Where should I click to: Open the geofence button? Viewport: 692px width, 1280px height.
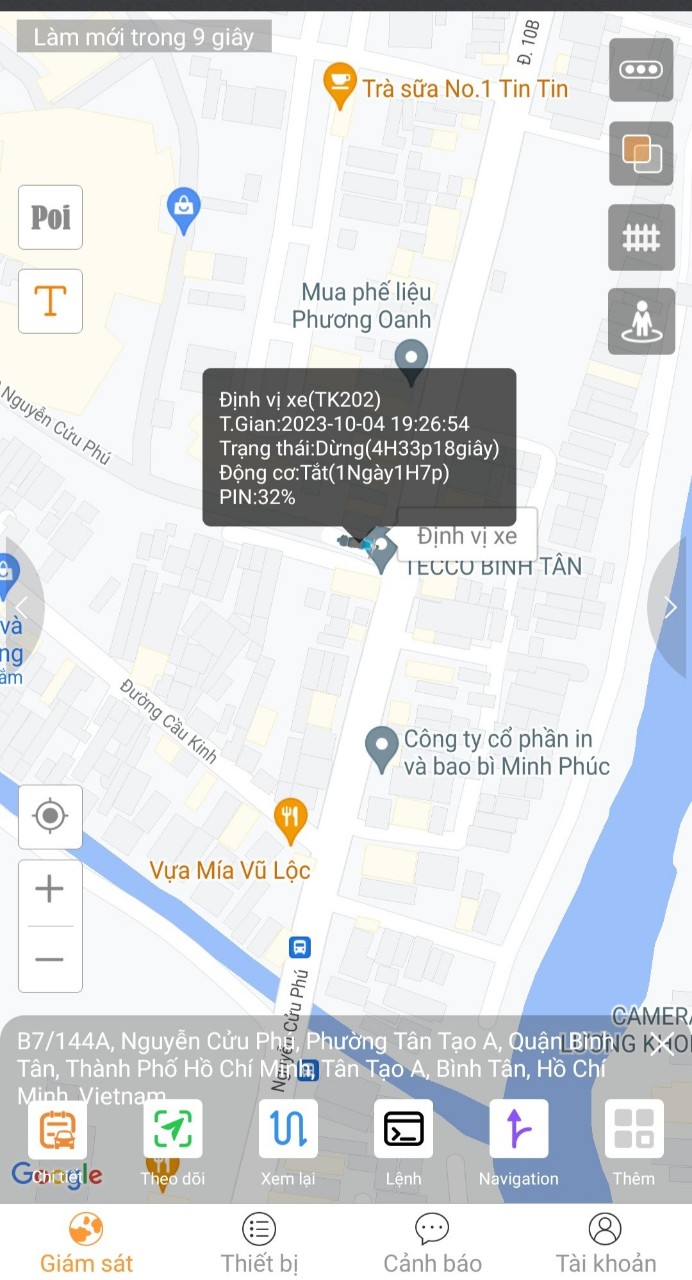pyautogui.click(x=641, y=237)
